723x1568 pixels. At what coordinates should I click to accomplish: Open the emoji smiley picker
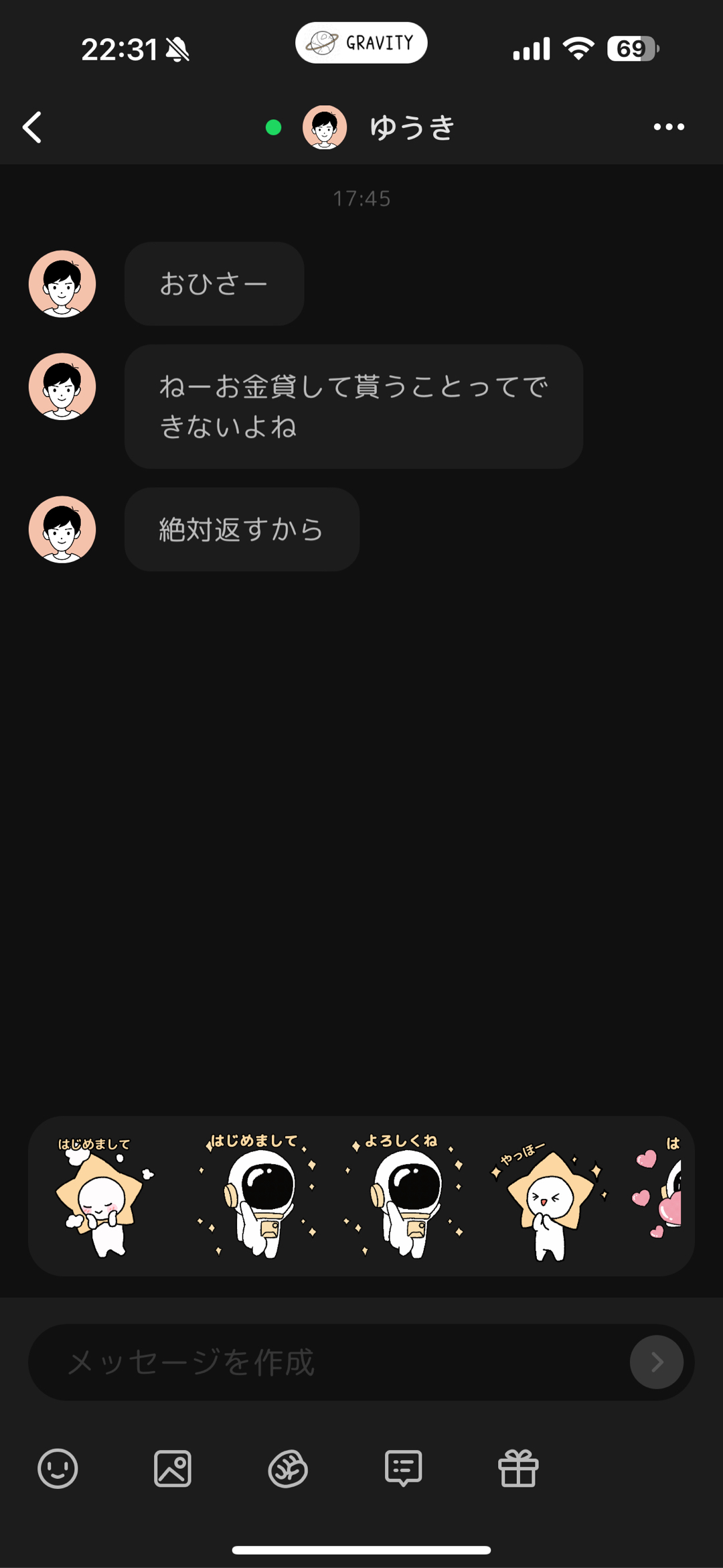click(x=58, y=1469)
